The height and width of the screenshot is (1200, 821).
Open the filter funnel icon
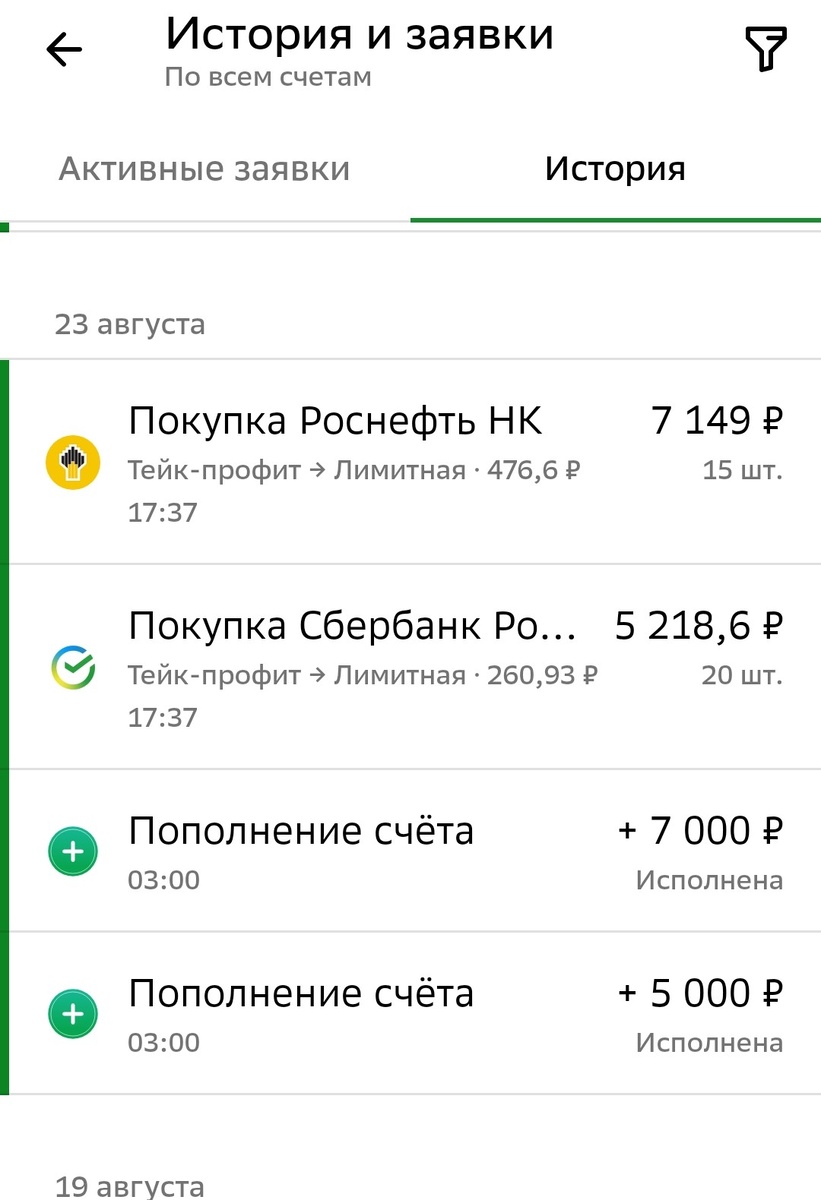pos(766,46)
